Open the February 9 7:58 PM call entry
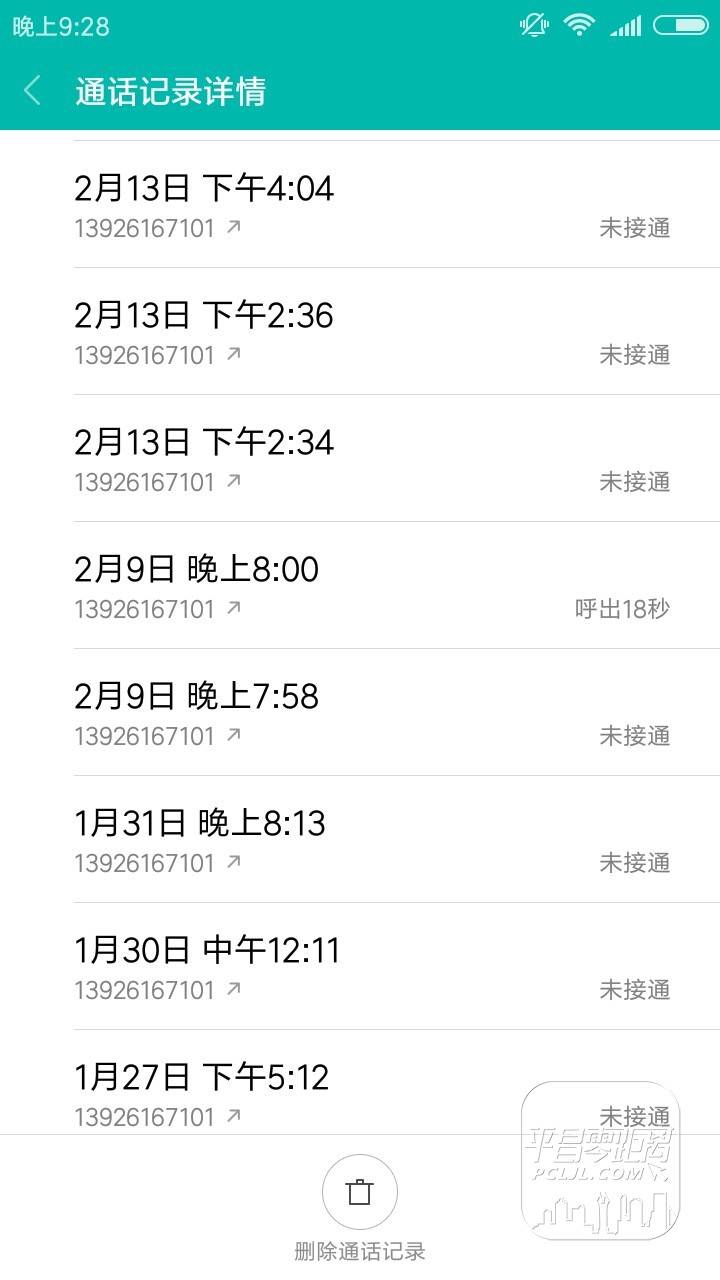This screenshot has height=1280, width=720. [360, 713]
